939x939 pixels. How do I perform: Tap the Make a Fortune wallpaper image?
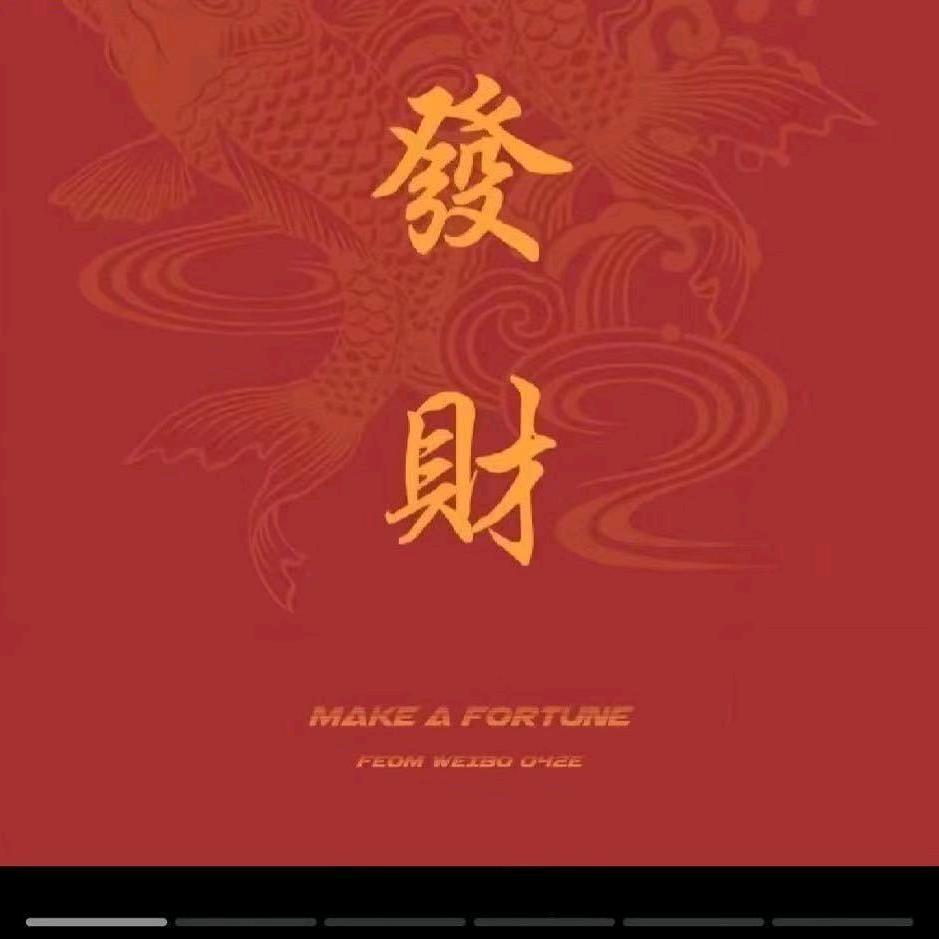(x=469, y=430)
